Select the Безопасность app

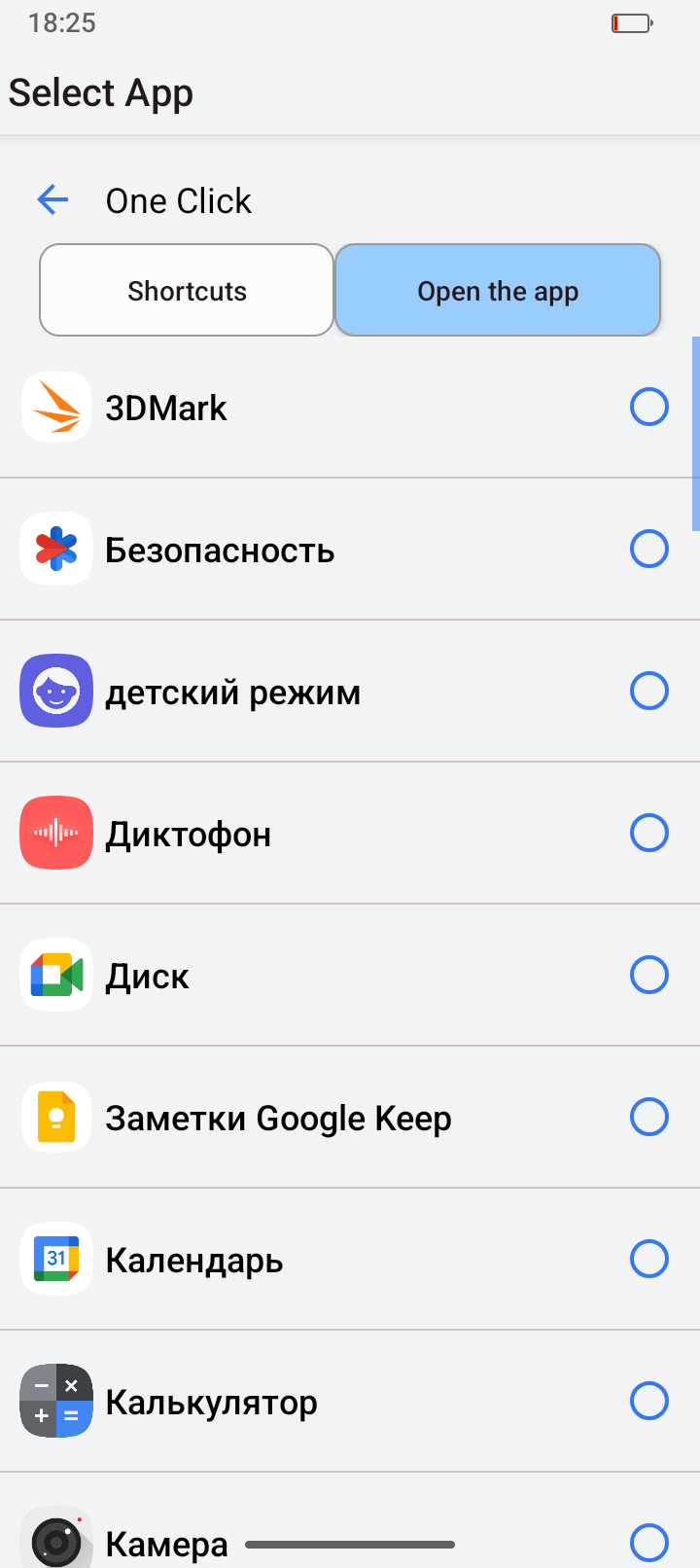[x=648, y=550]
